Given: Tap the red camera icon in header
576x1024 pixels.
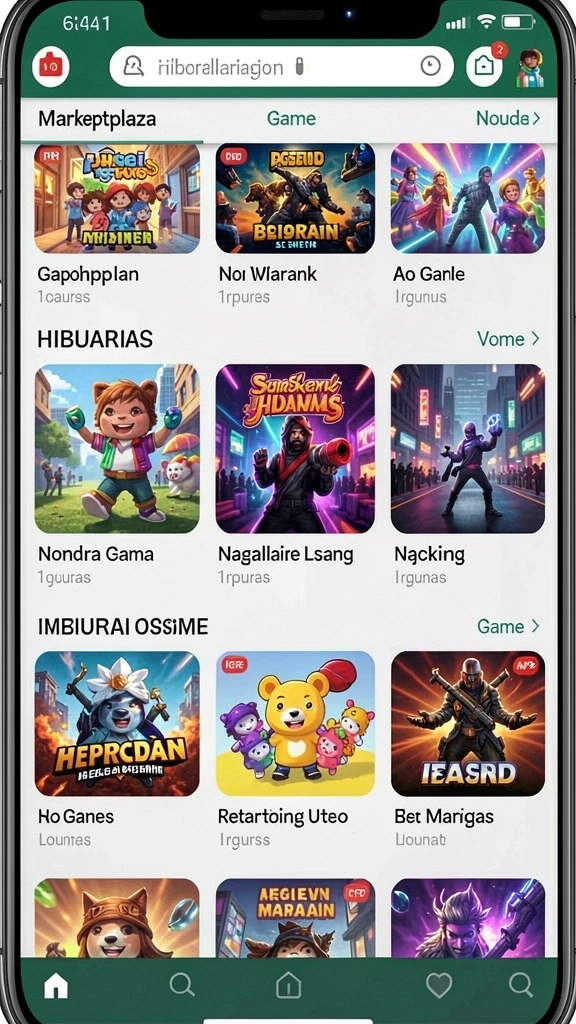Looking at the screenshot, I should coord(50,67).
